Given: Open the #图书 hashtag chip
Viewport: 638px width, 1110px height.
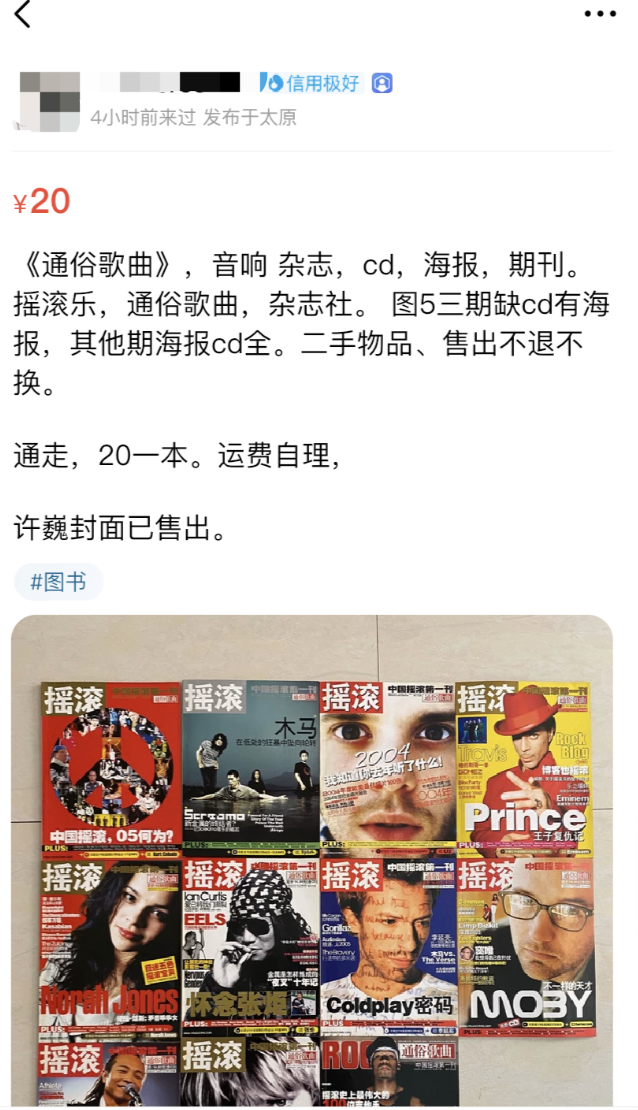Looking at the screenshot, I should pos(59,582).
